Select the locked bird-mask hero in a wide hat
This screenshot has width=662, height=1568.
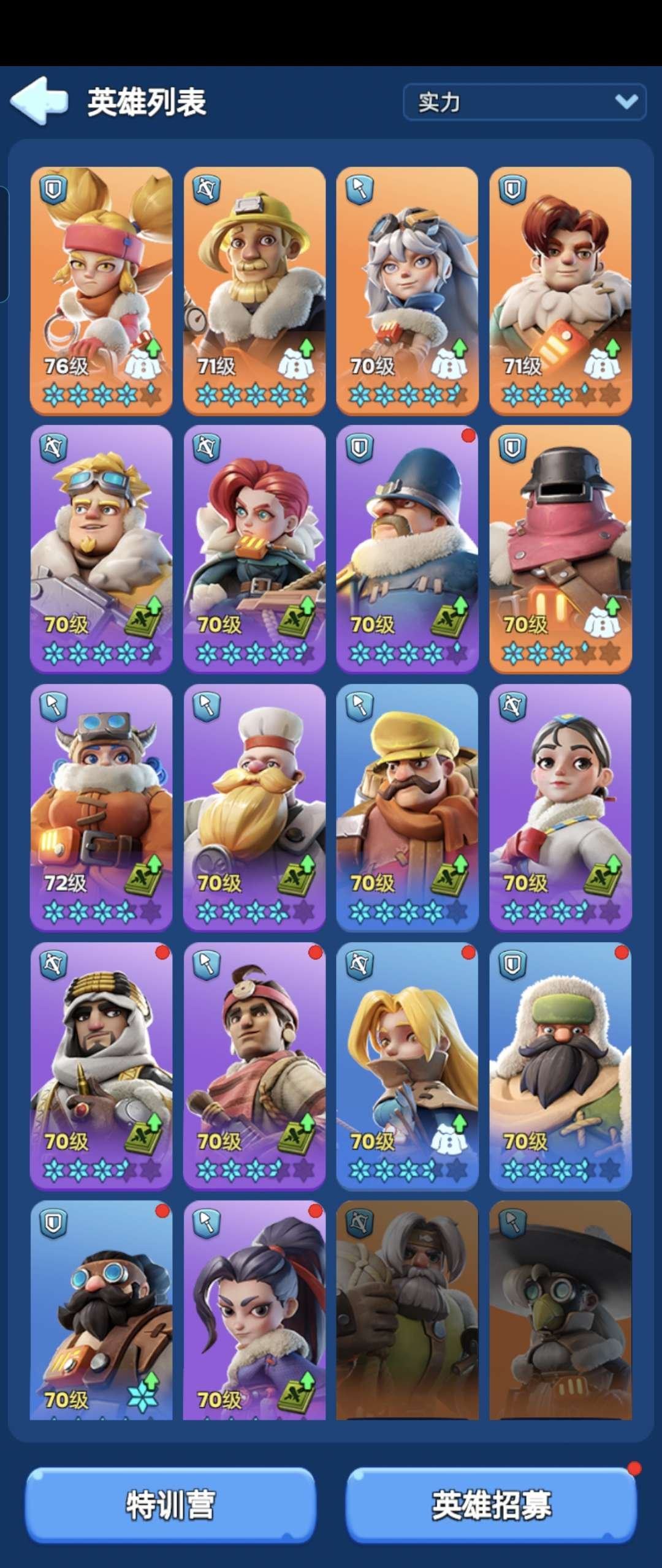(x=560, y=1310)
